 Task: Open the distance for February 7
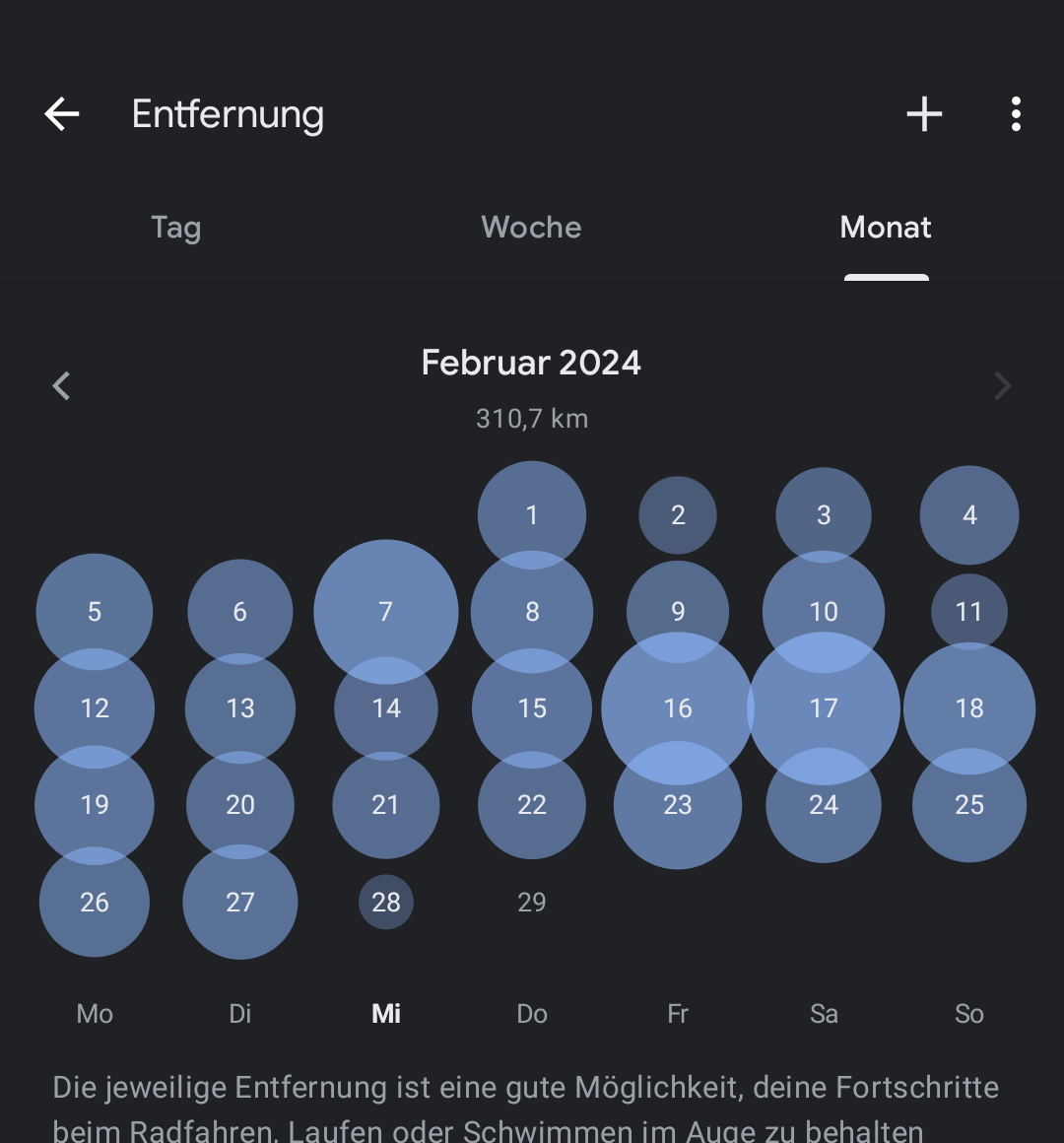(x=386, y=612)
